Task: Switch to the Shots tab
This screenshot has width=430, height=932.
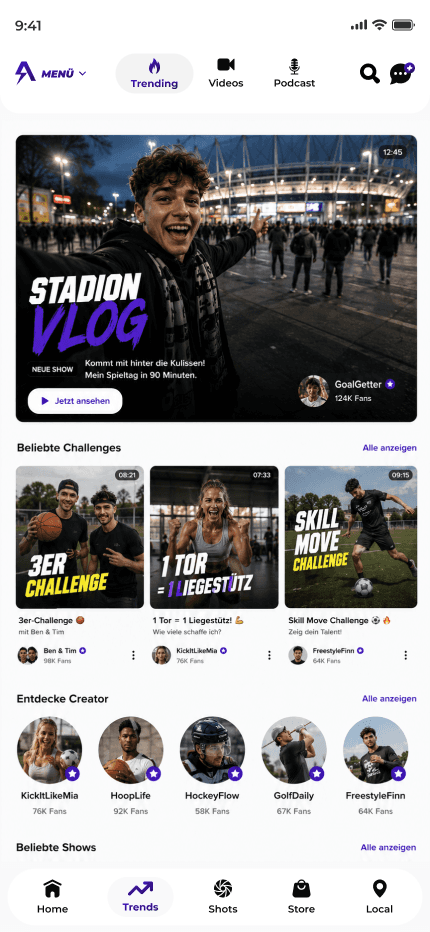Action: (223, 897)
